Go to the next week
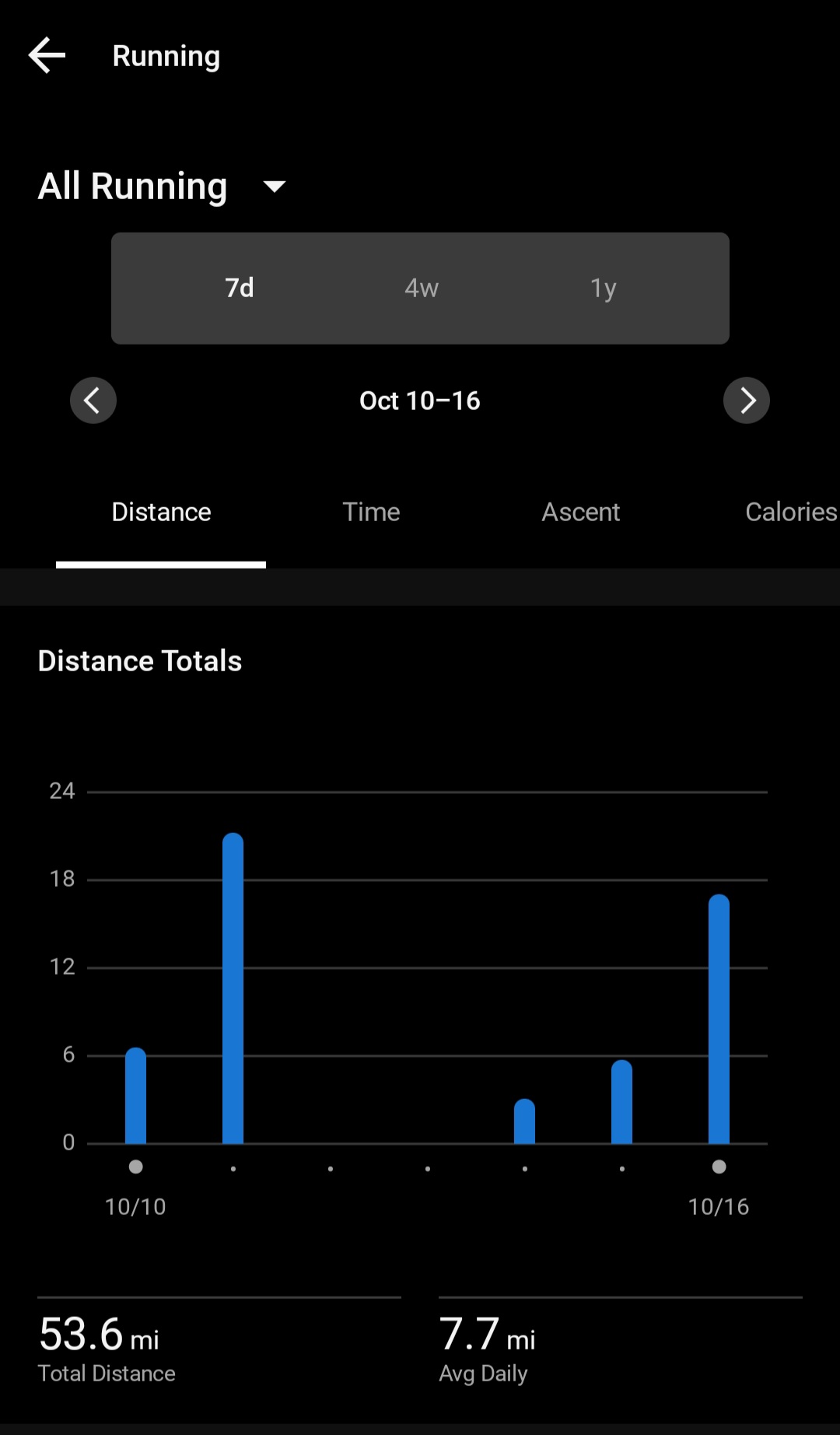Screen dimensions: 840x1435 [x=746, y=401]
